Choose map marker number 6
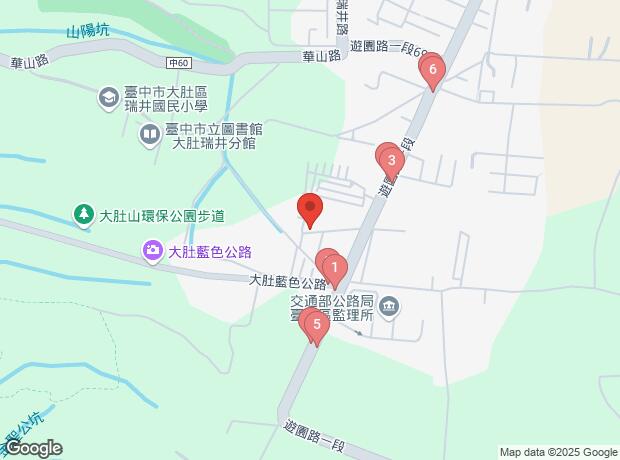Screen dimensions: 620x460 [432, 70]
